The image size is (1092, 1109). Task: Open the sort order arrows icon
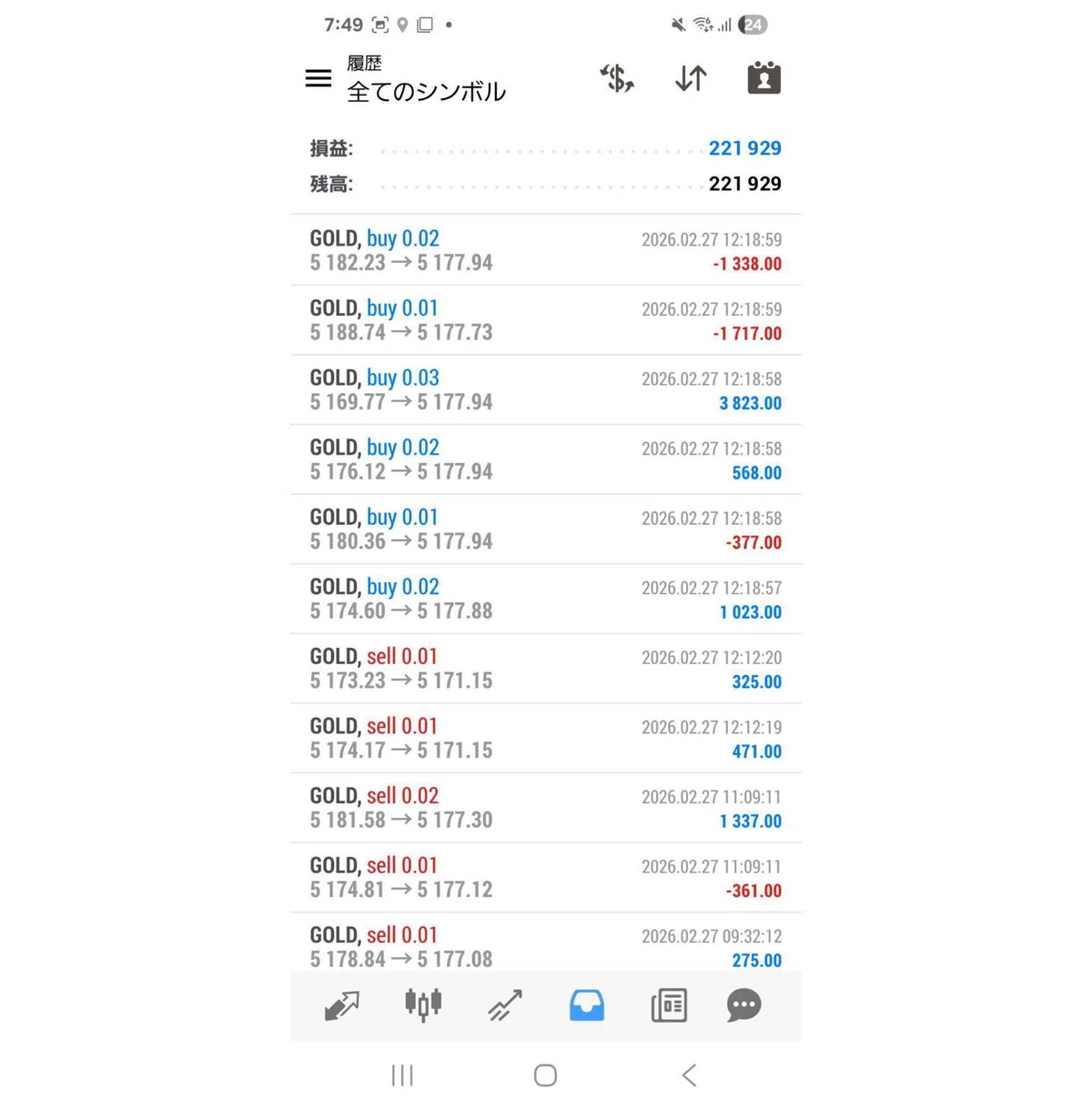tap(691, 78)
